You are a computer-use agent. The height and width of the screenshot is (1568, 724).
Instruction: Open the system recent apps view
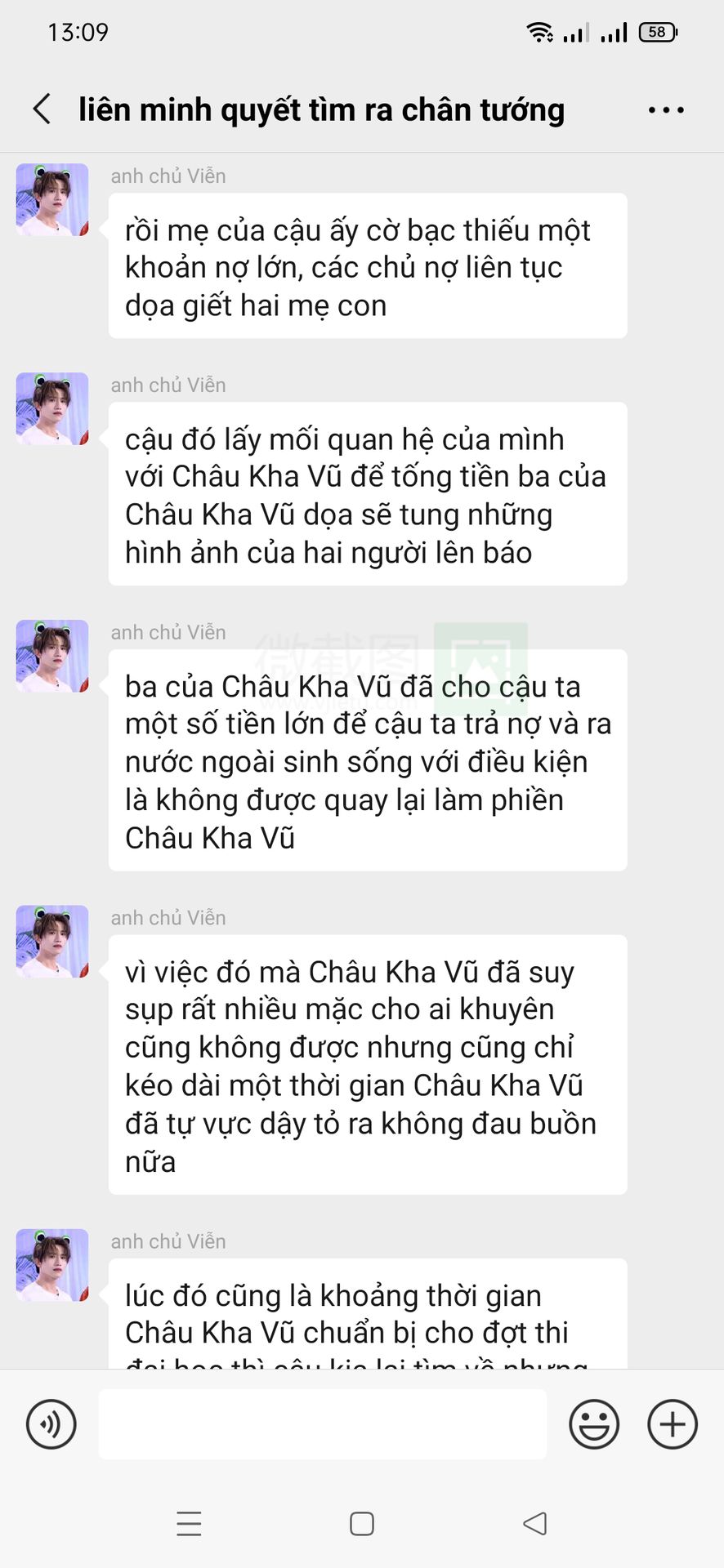pyautogui.click(x=189, y=1524)
